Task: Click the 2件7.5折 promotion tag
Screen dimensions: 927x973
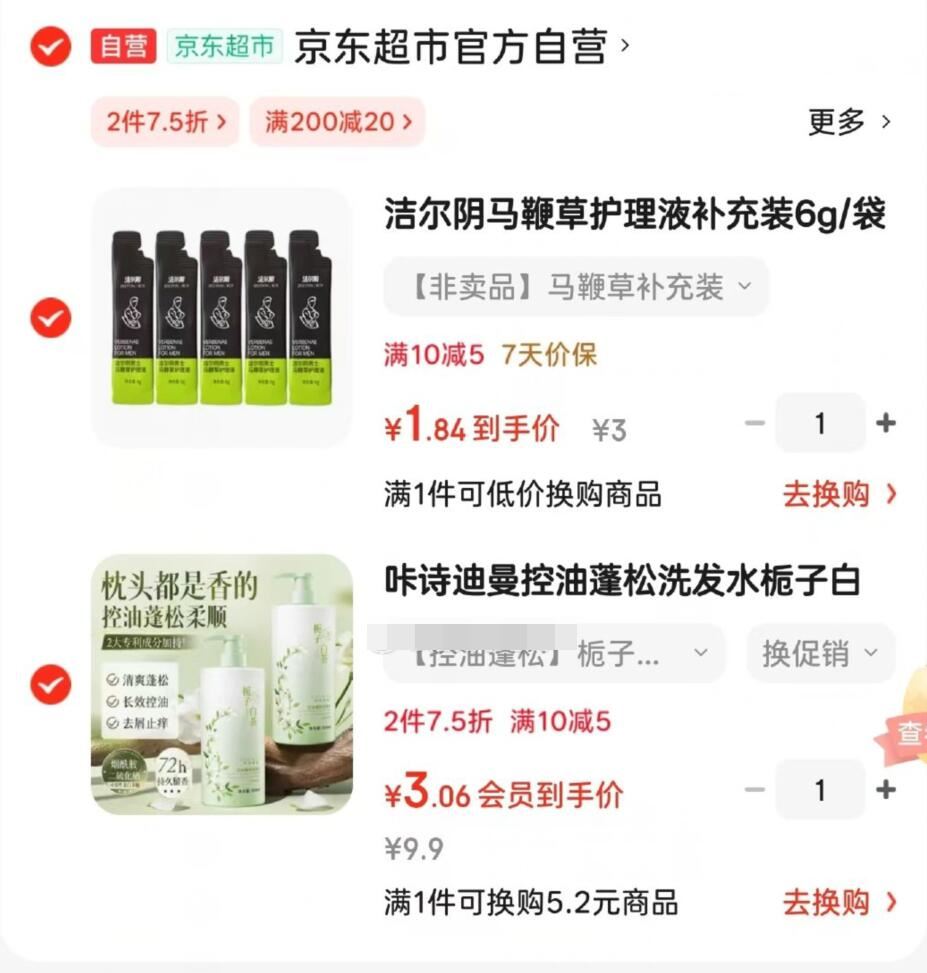Action: 163,120
